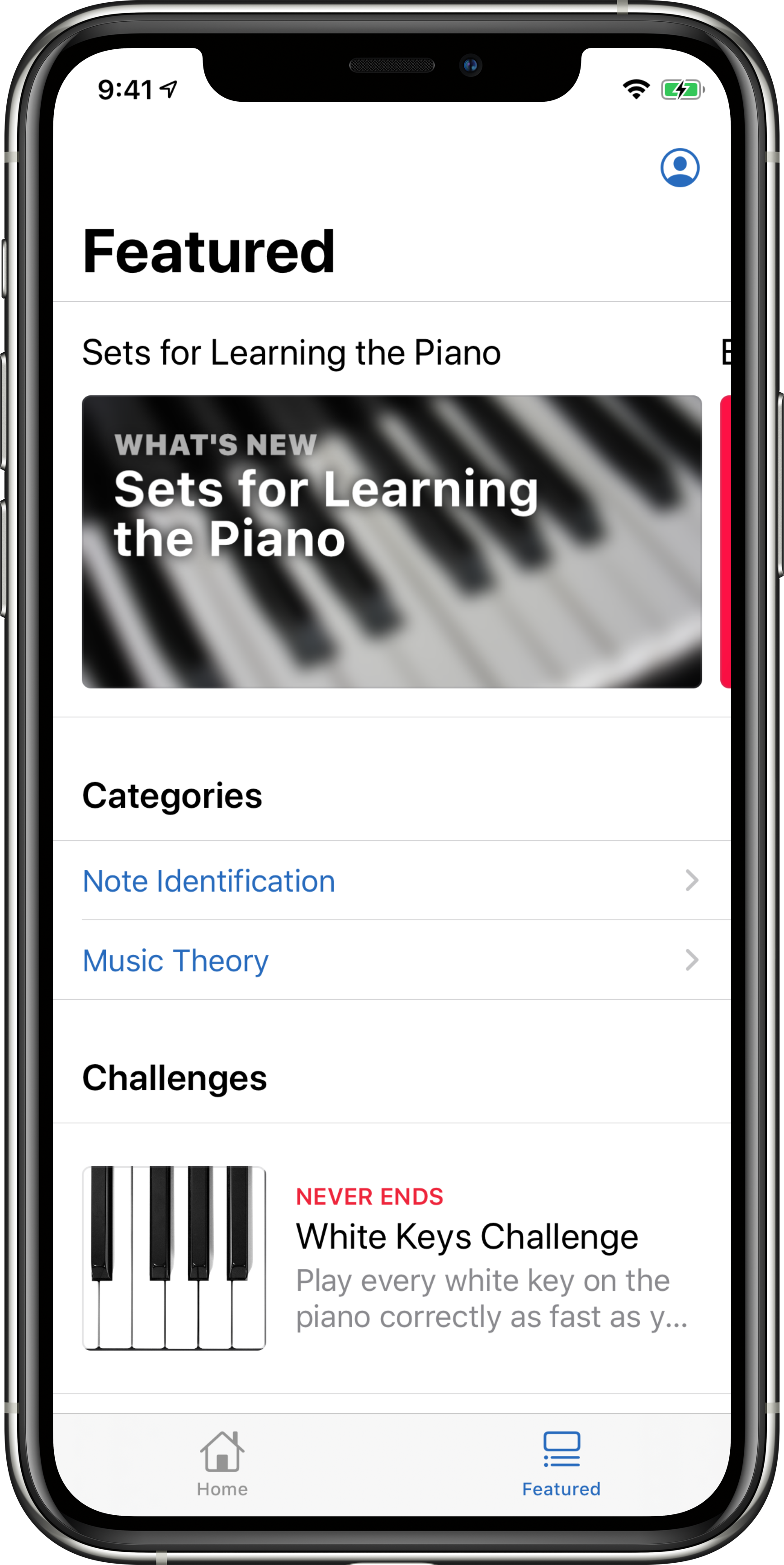Select the Featured tab

click(561, 1464)
